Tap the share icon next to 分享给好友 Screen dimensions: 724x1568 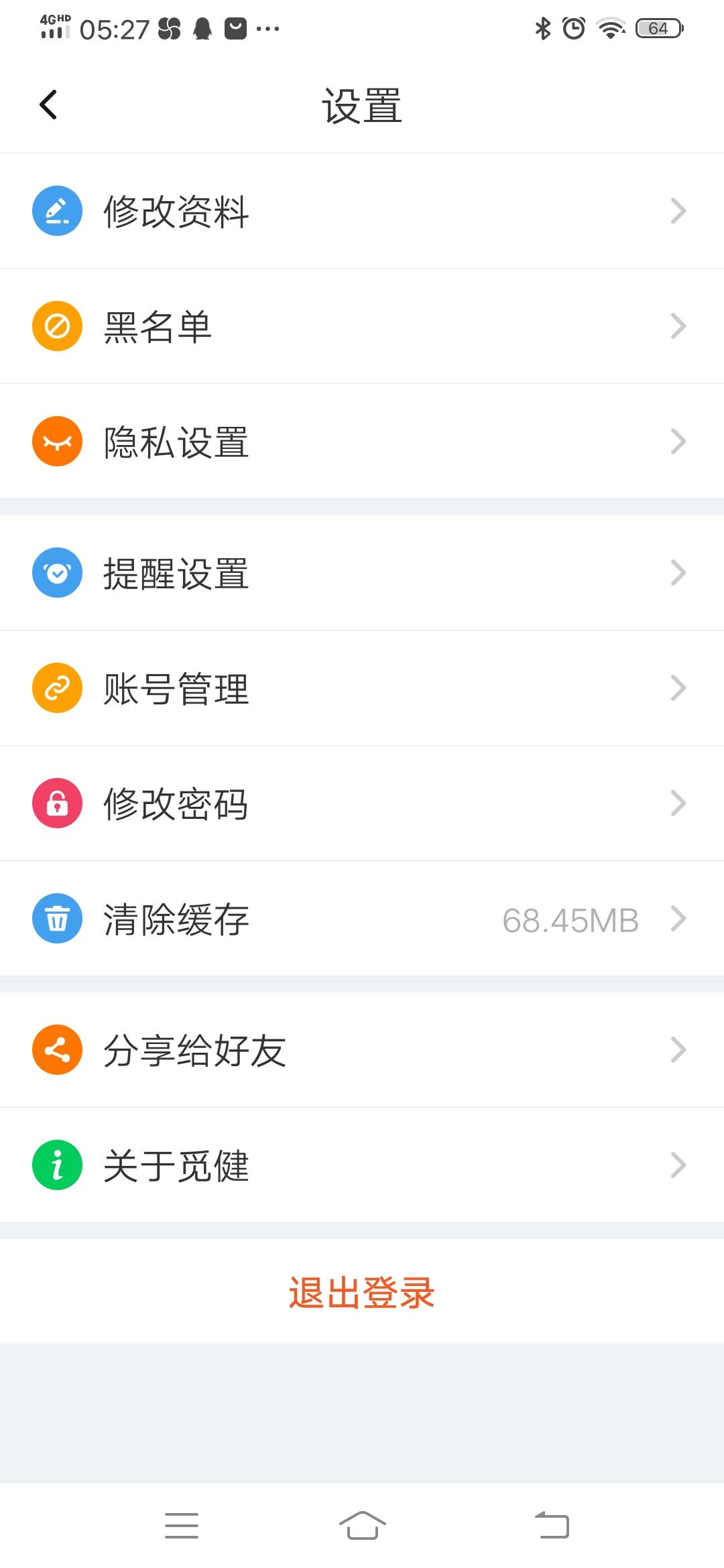56,1049
